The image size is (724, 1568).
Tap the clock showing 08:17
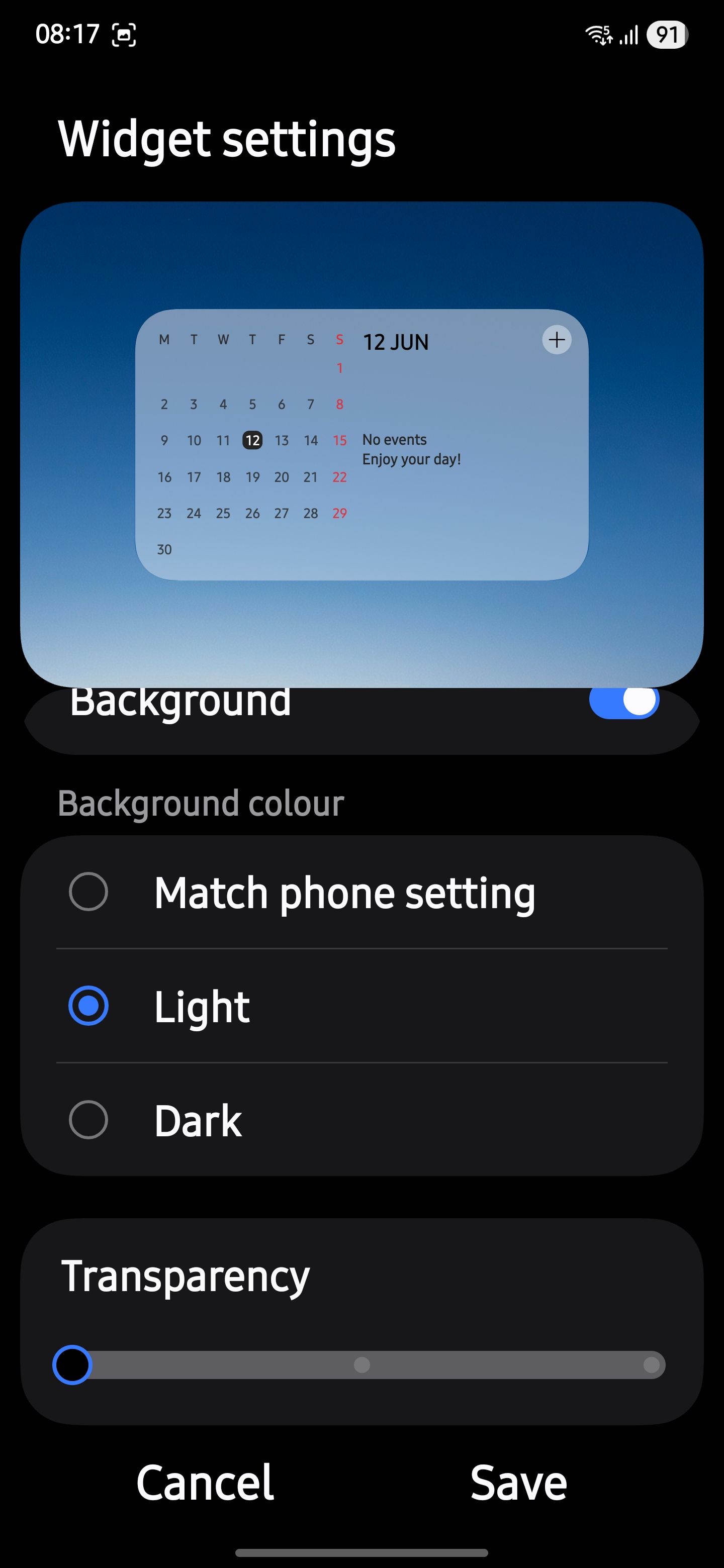click(67, 35)
